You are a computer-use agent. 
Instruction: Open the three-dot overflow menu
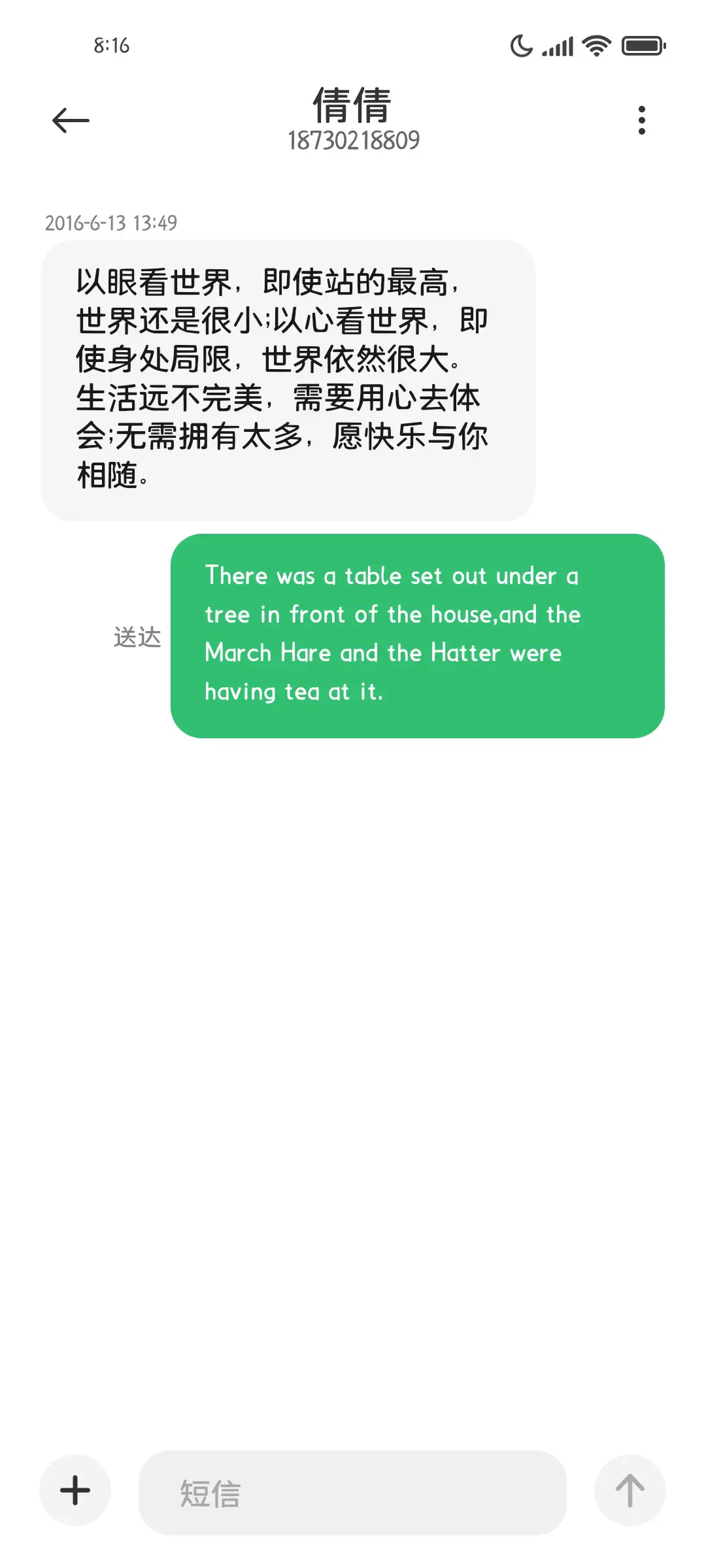coord(641,120)
